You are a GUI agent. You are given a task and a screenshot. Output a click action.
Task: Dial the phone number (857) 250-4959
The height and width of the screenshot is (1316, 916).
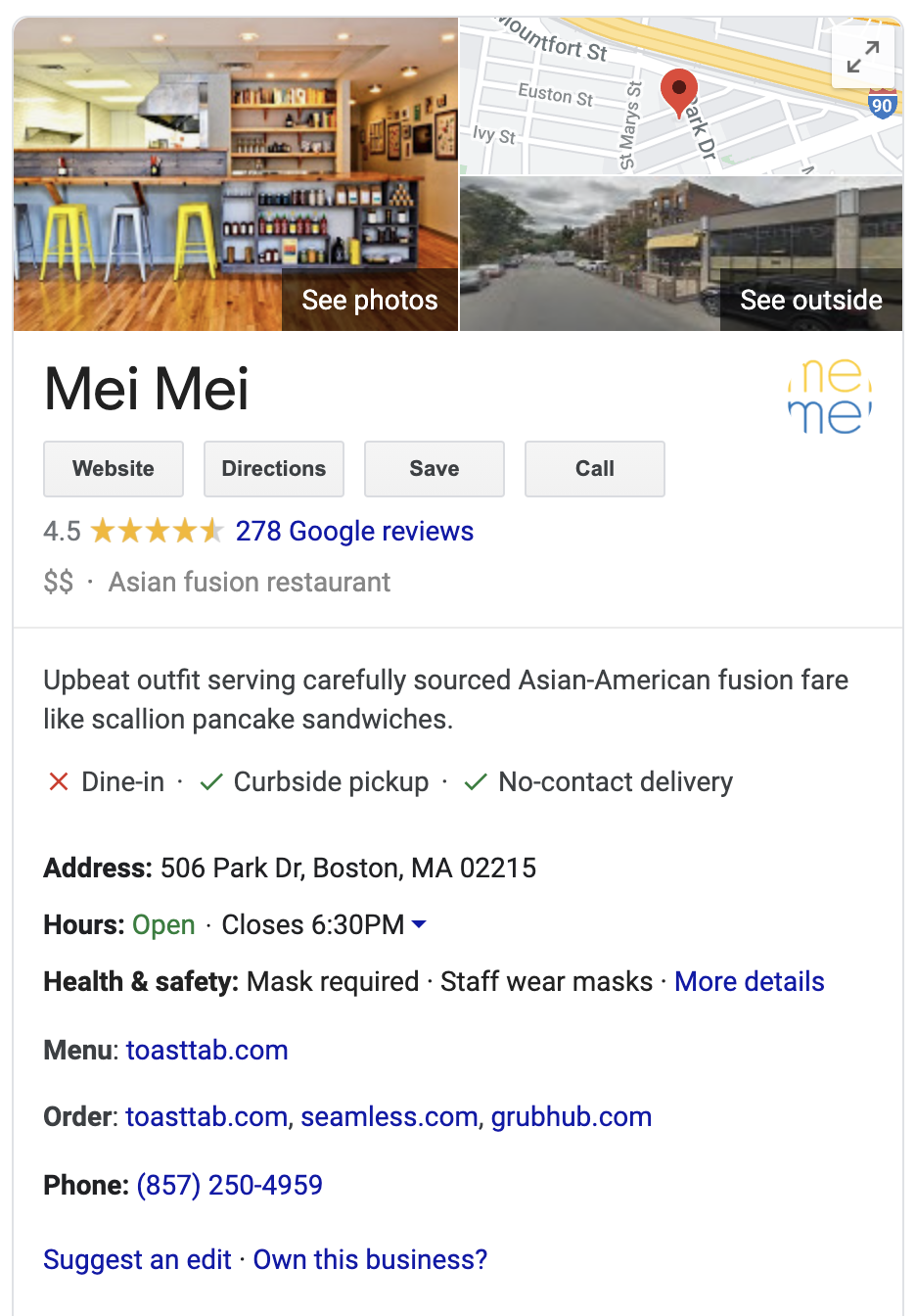pyautogui.click(x=229, y=1185)
